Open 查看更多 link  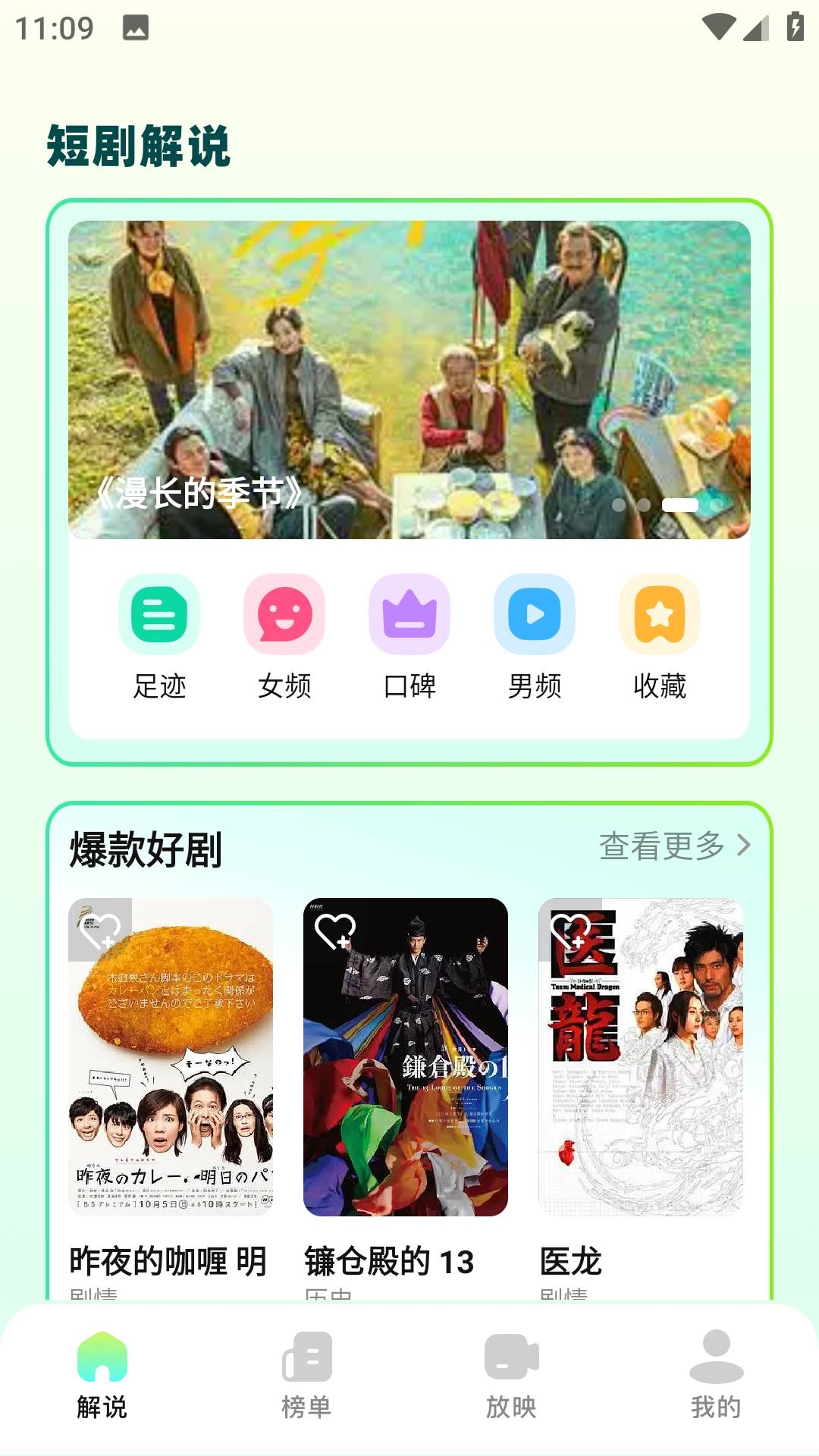(664, 843)
